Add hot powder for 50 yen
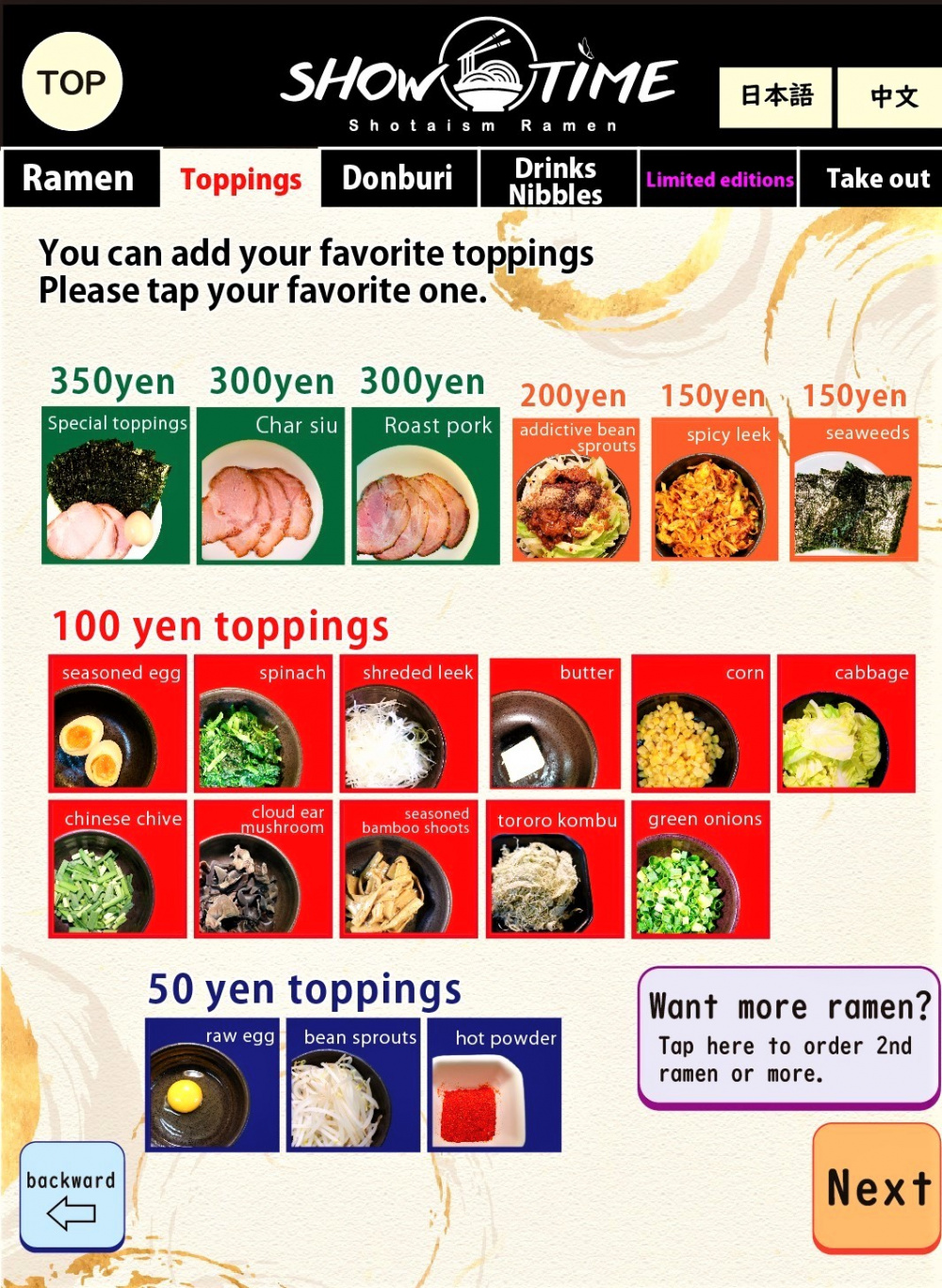The image size is (942, 1288). coord(495,1085)
